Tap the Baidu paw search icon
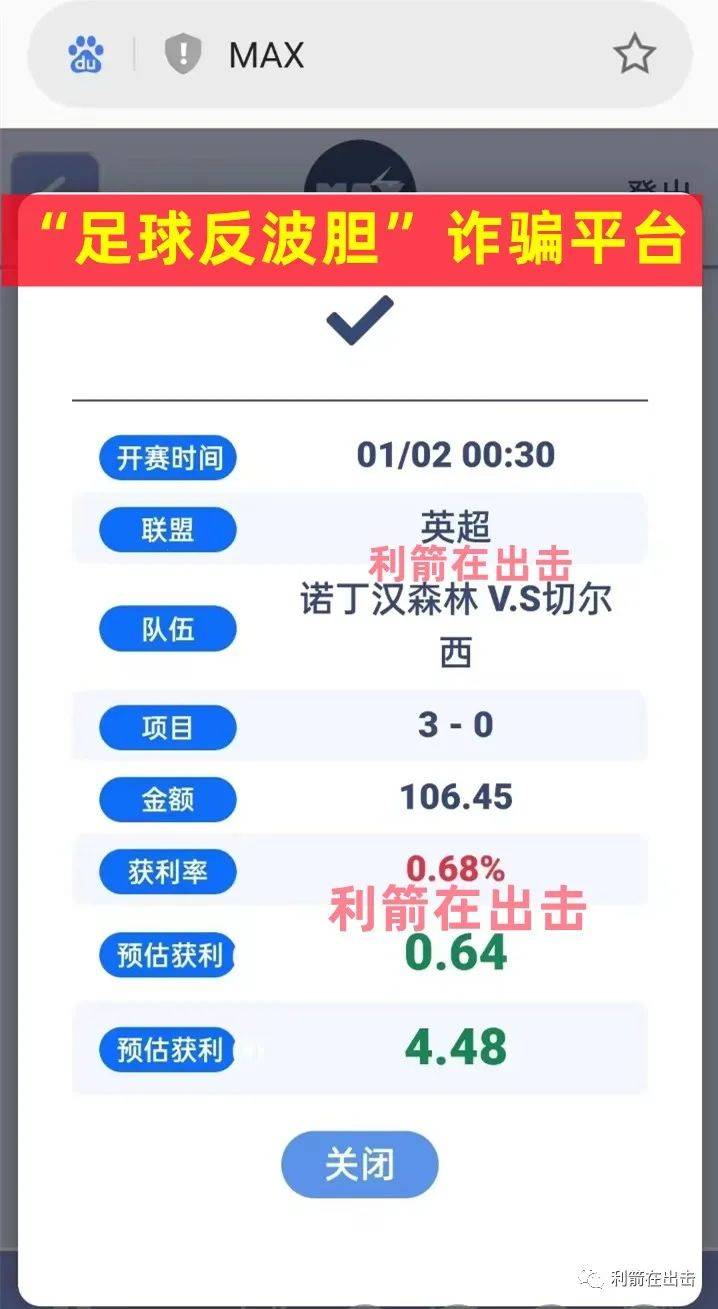The image size is (718, 1309). coord(86,54)
